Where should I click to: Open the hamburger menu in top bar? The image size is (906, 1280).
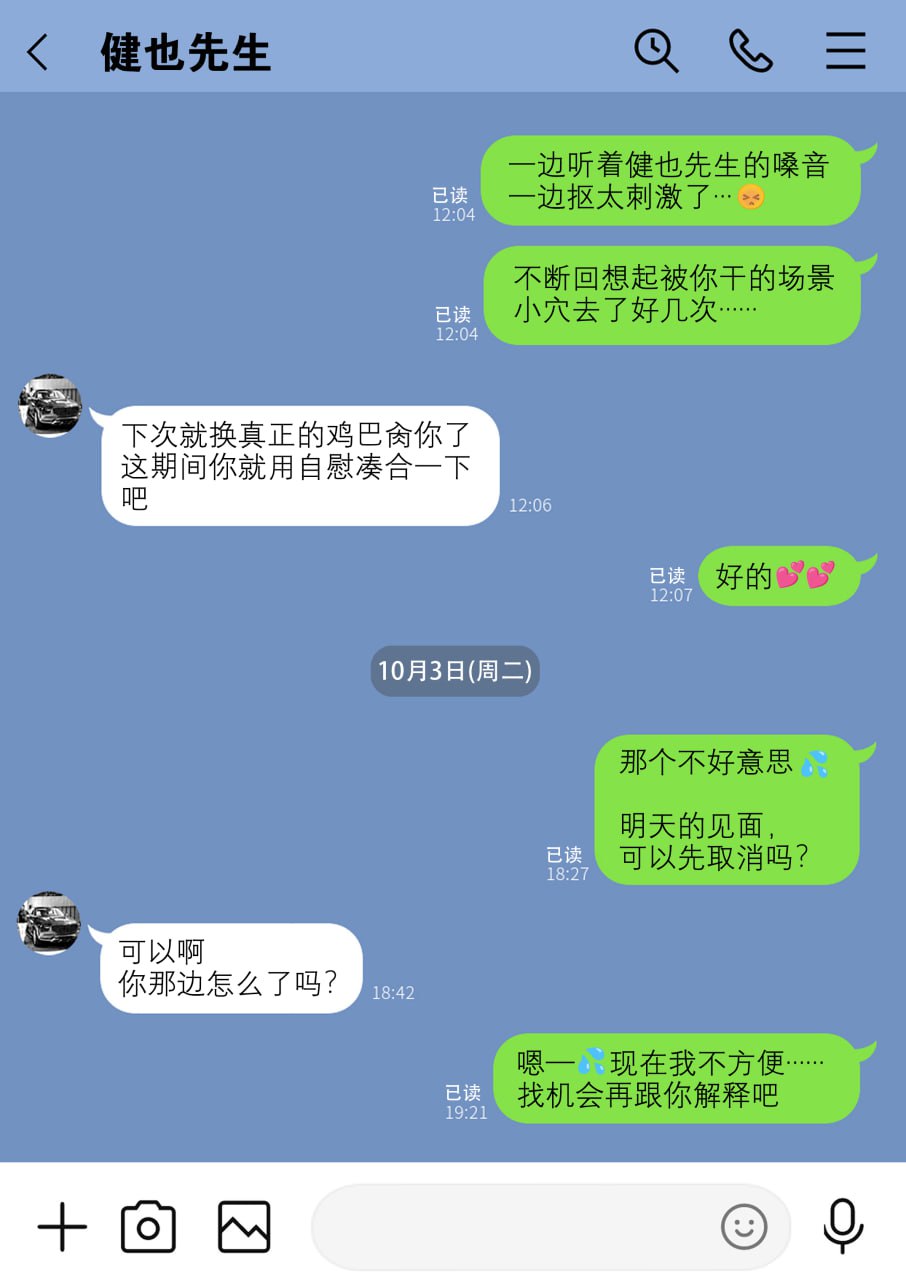pos(845,50)
